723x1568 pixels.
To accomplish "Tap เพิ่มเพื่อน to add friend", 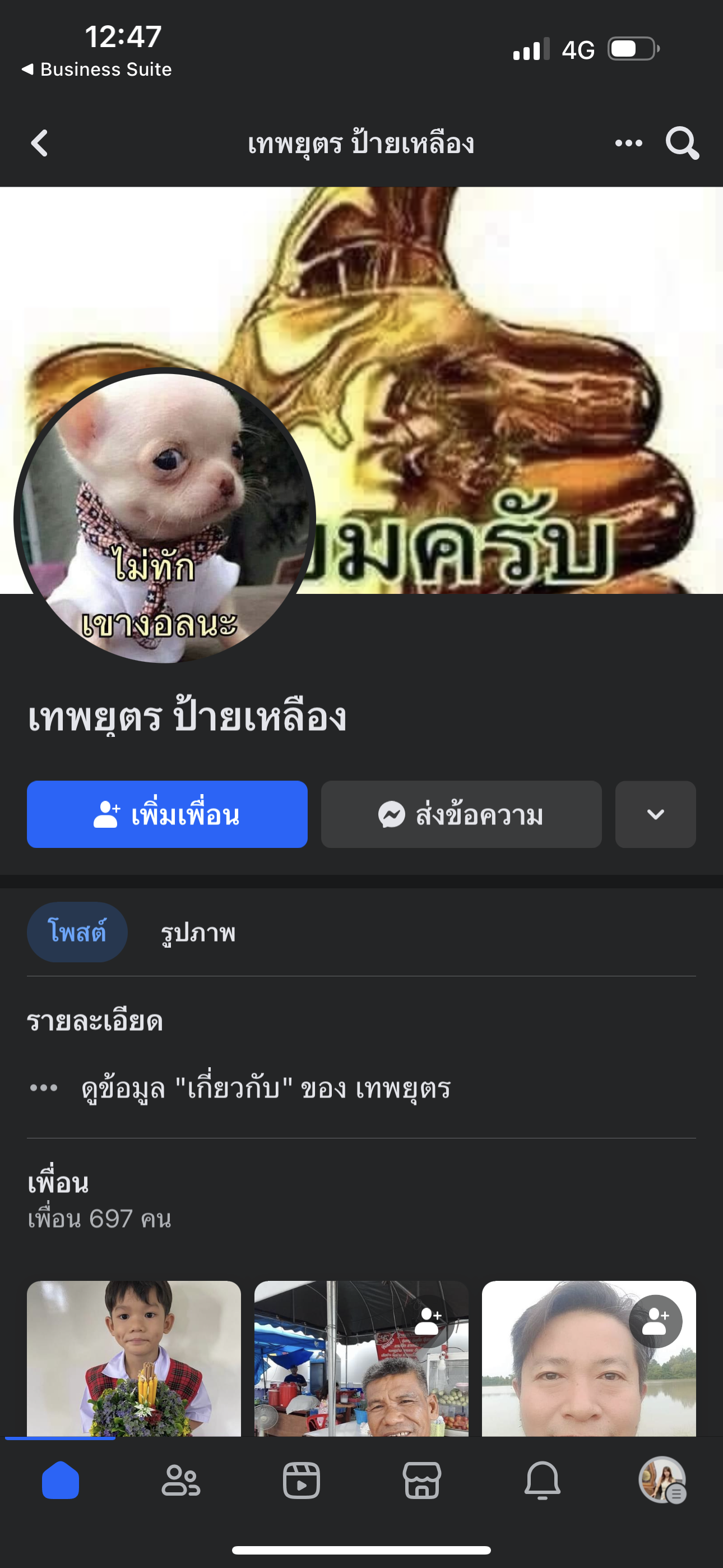I will (x=167, y=814).
